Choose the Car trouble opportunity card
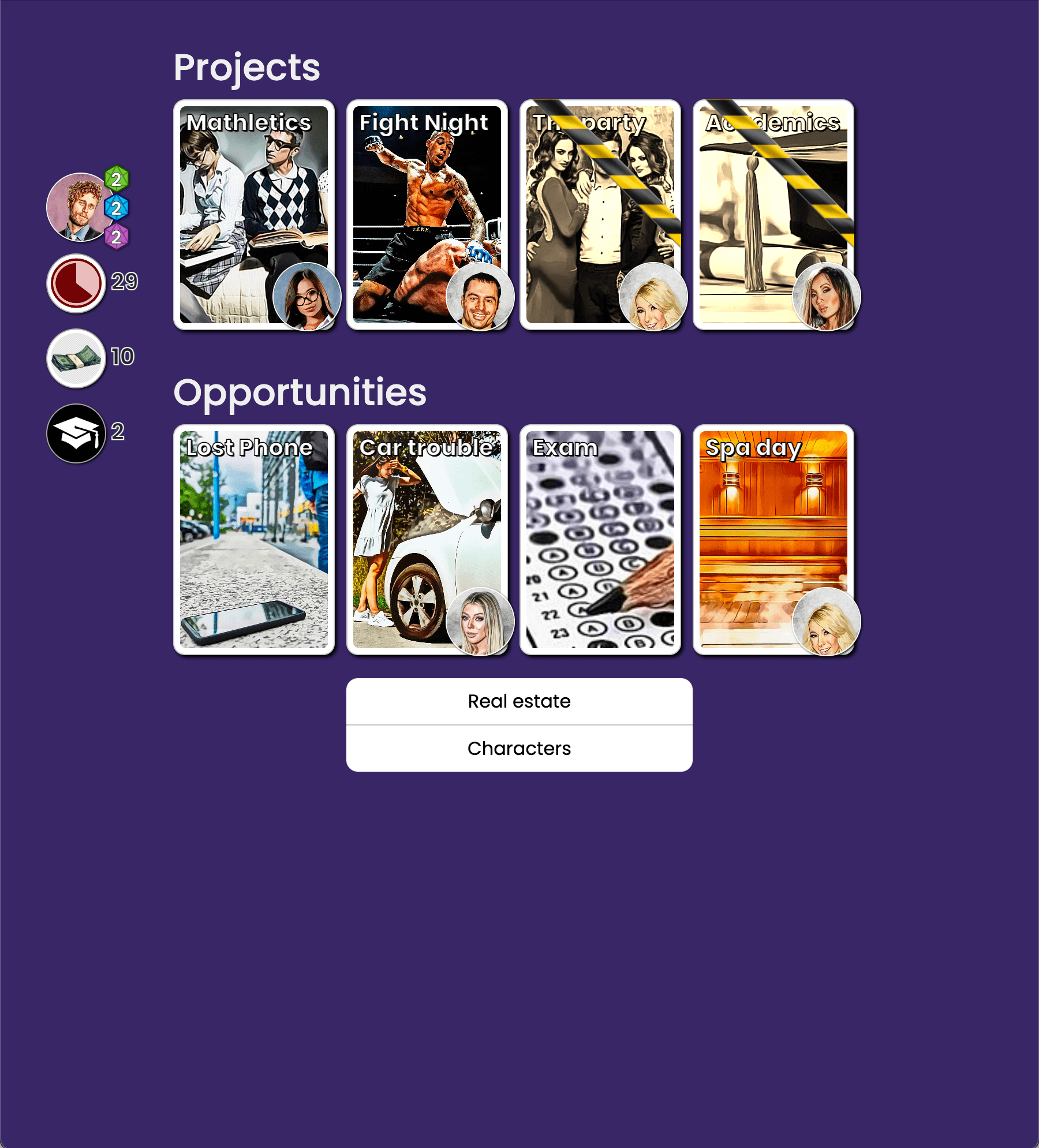This screenshot has width=1039, height=1148. coord(427,540)
